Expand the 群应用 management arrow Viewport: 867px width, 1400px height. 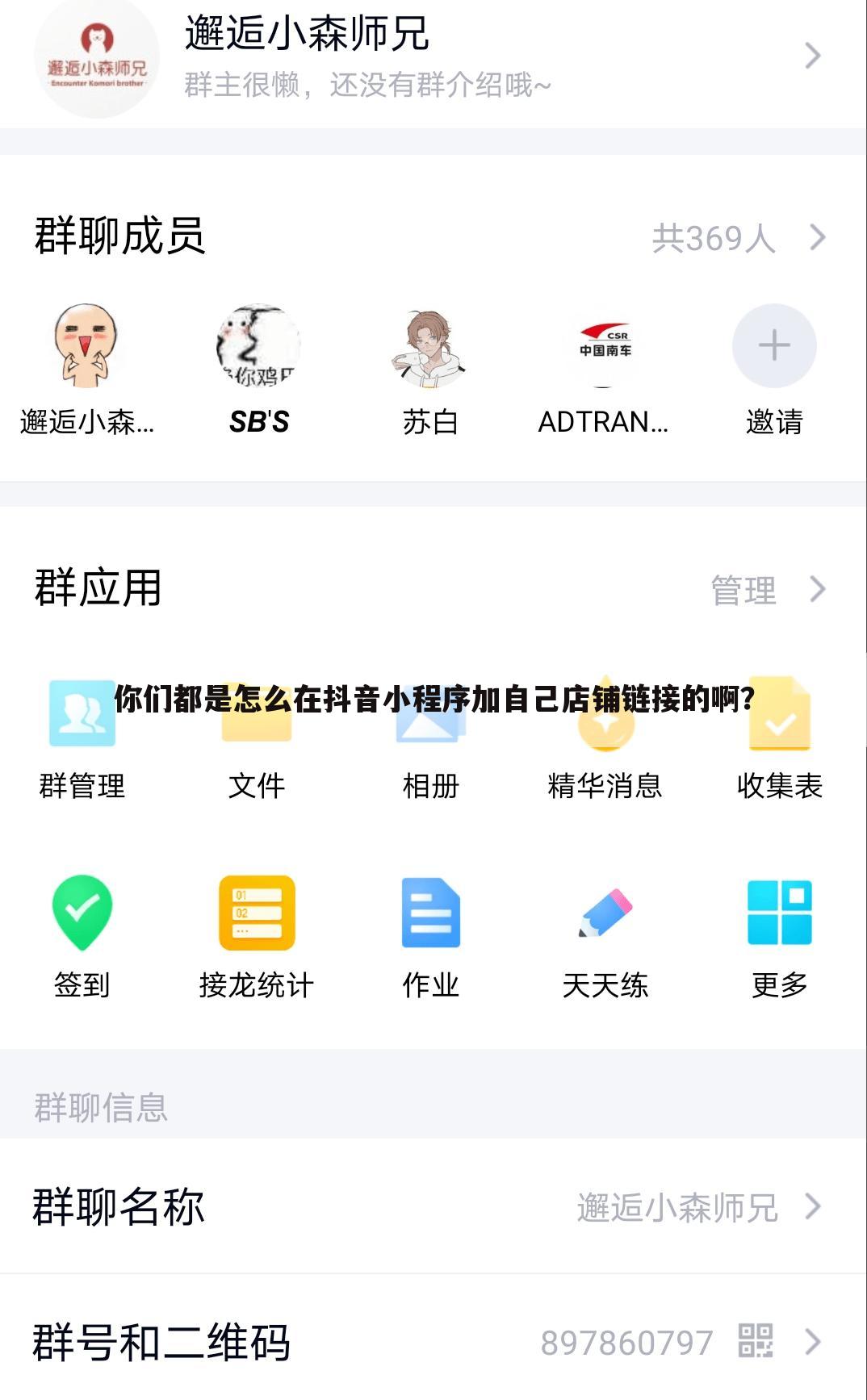pyautogui.click(x=820, y=591)
